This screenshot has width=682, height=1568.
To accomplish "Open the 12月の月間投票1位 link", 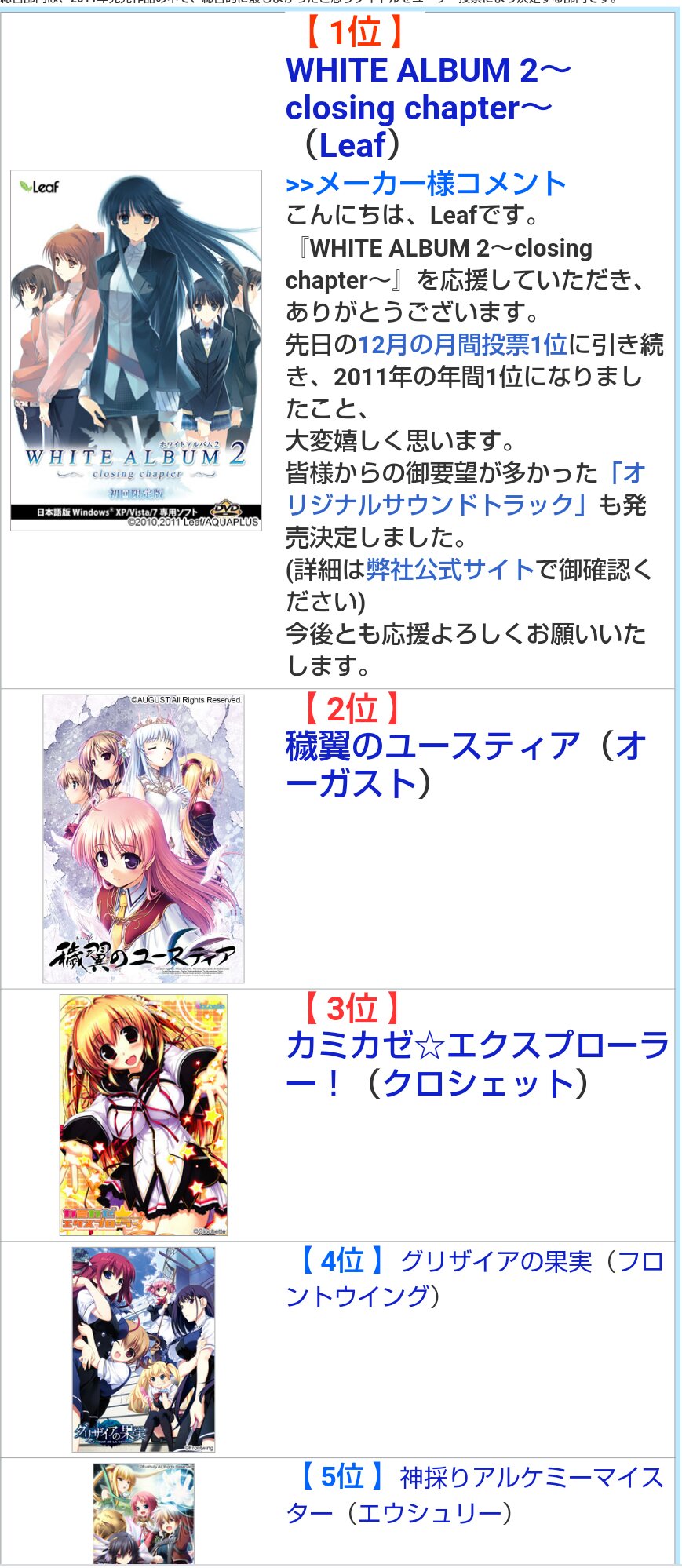I will click(x=462, y=345).
